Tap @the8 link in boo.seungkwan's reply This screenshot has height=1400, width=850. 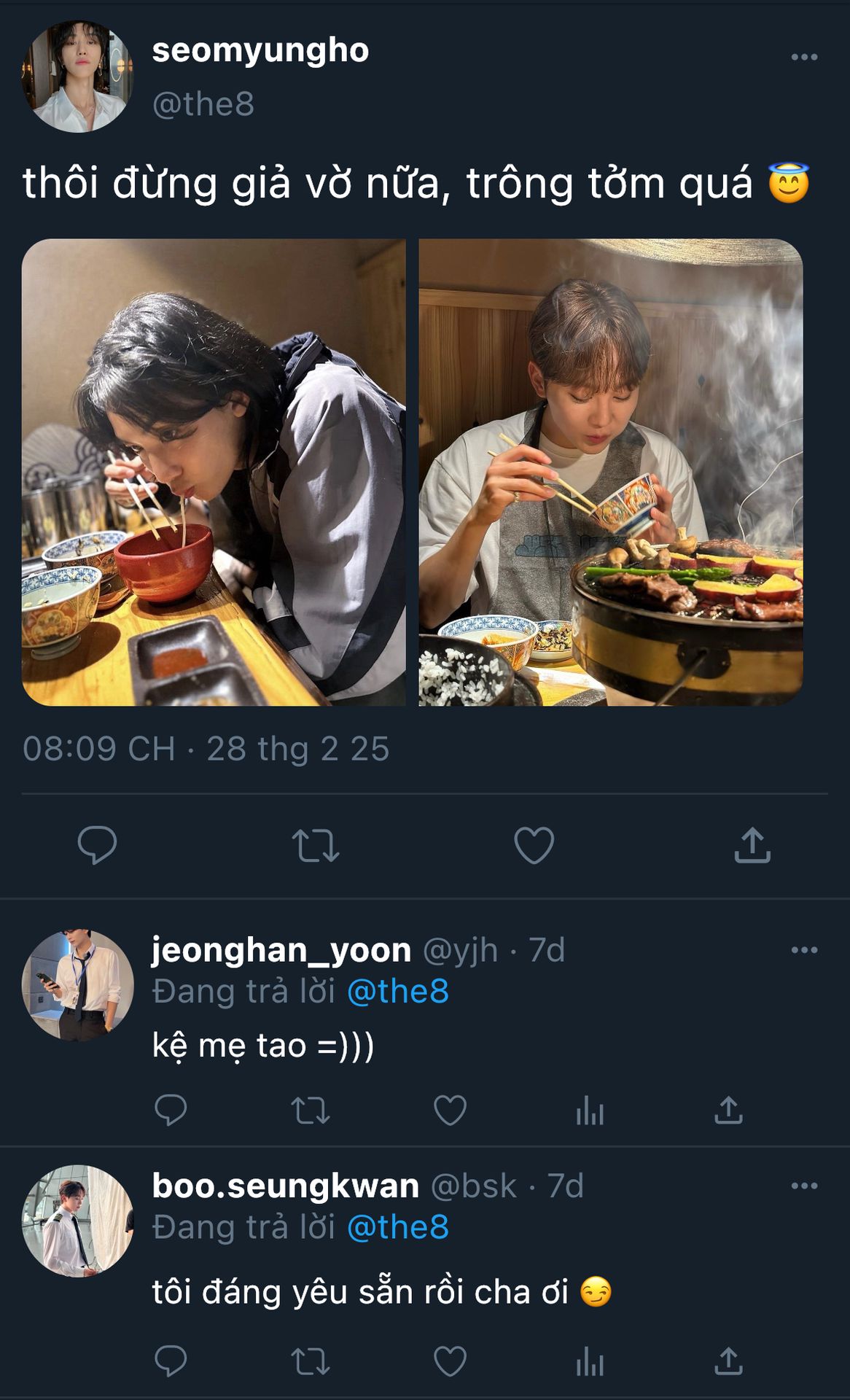(x=398, y=1227)
